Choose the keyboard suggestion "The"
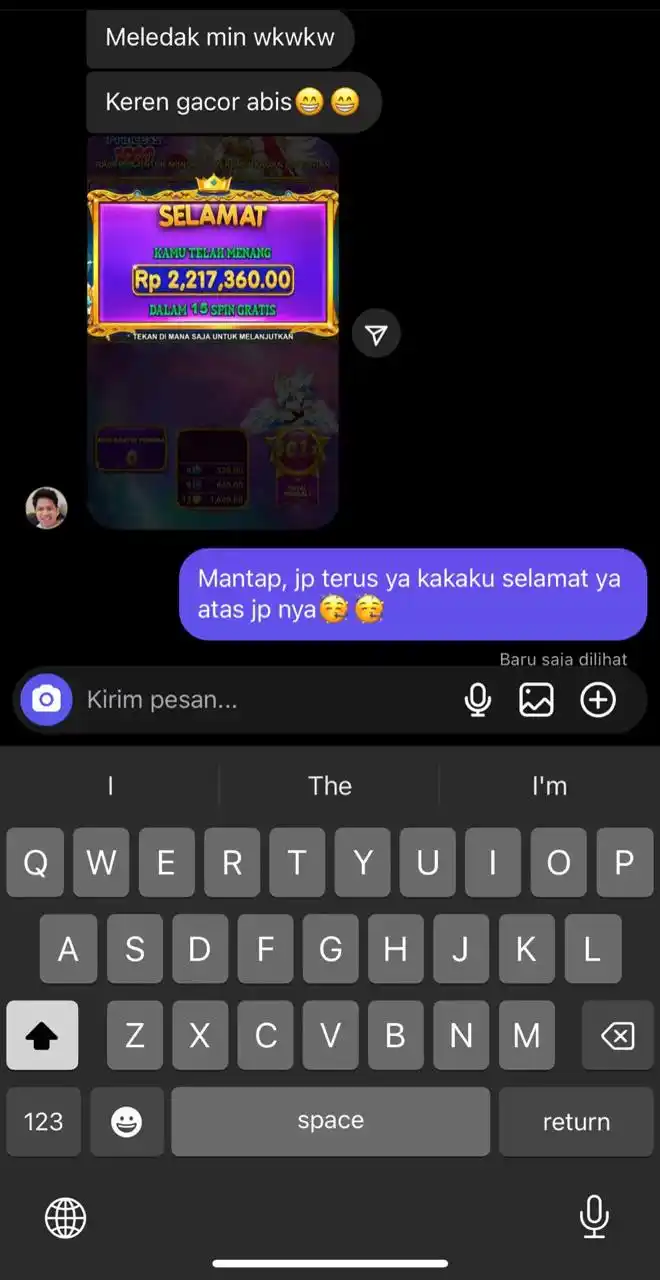660x1280 pixels. (330, 786)
